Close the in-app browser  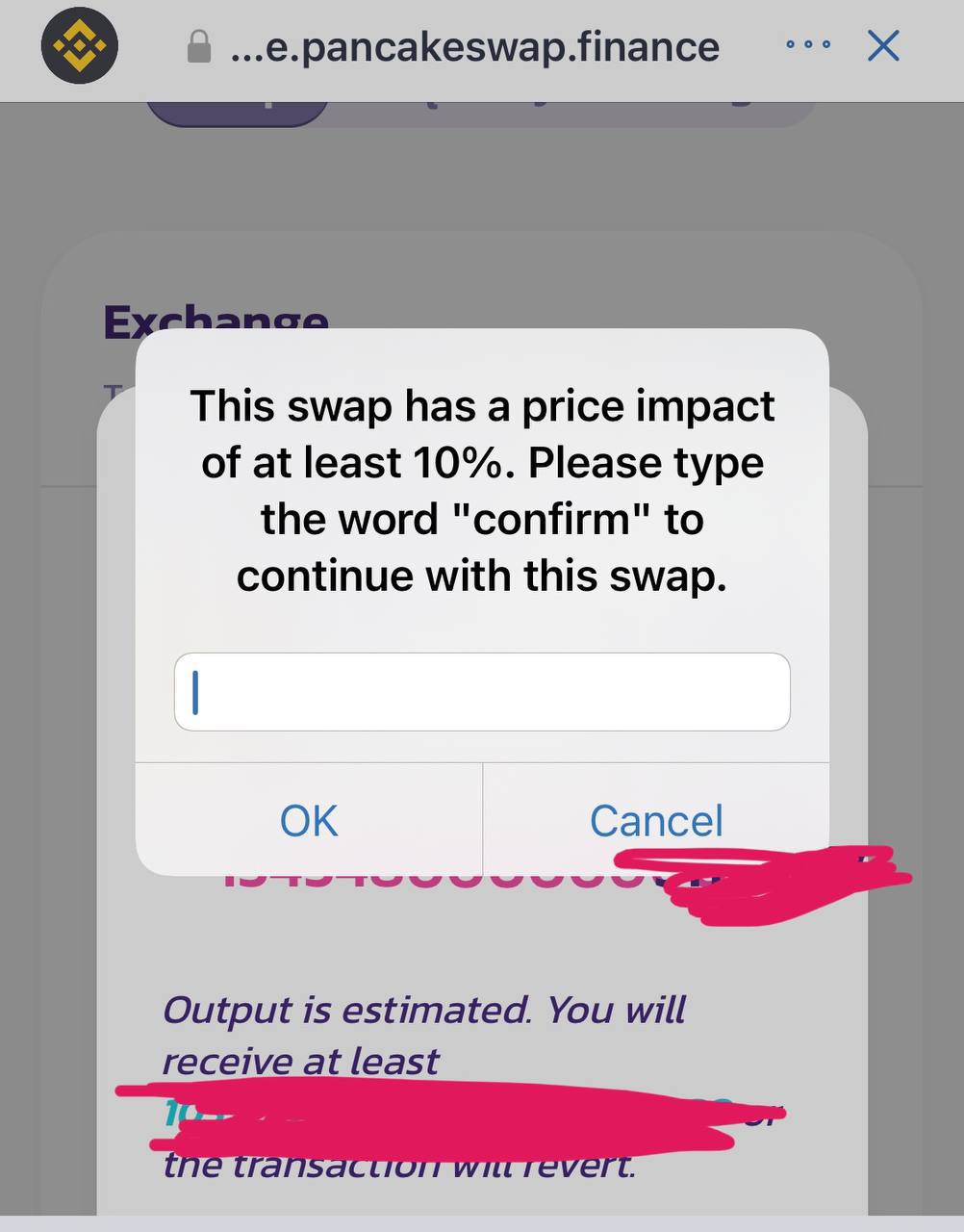coord(883,45)
